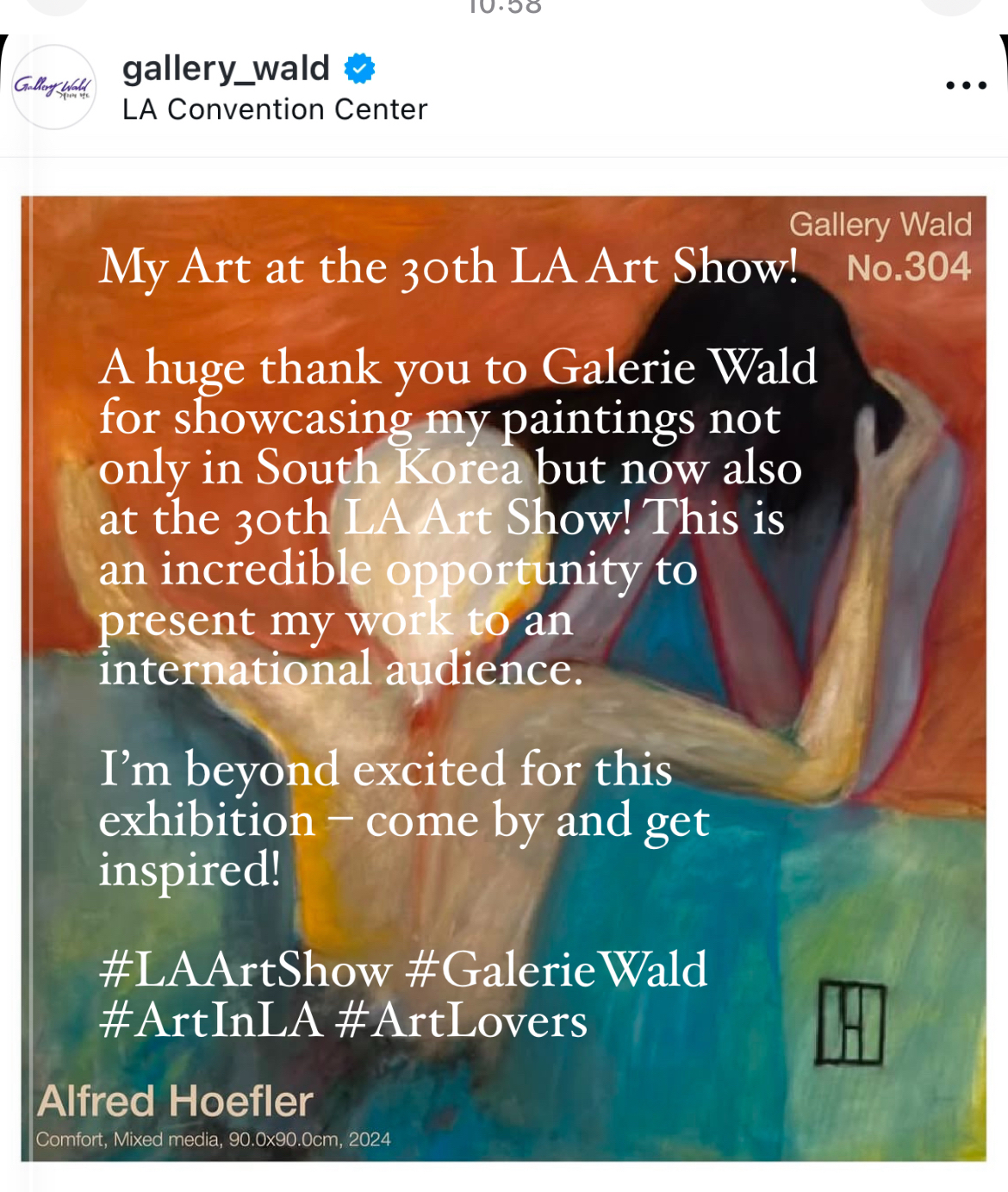
Task: Open the post's three-dot options menu
Action: click(x=965, y=85)
